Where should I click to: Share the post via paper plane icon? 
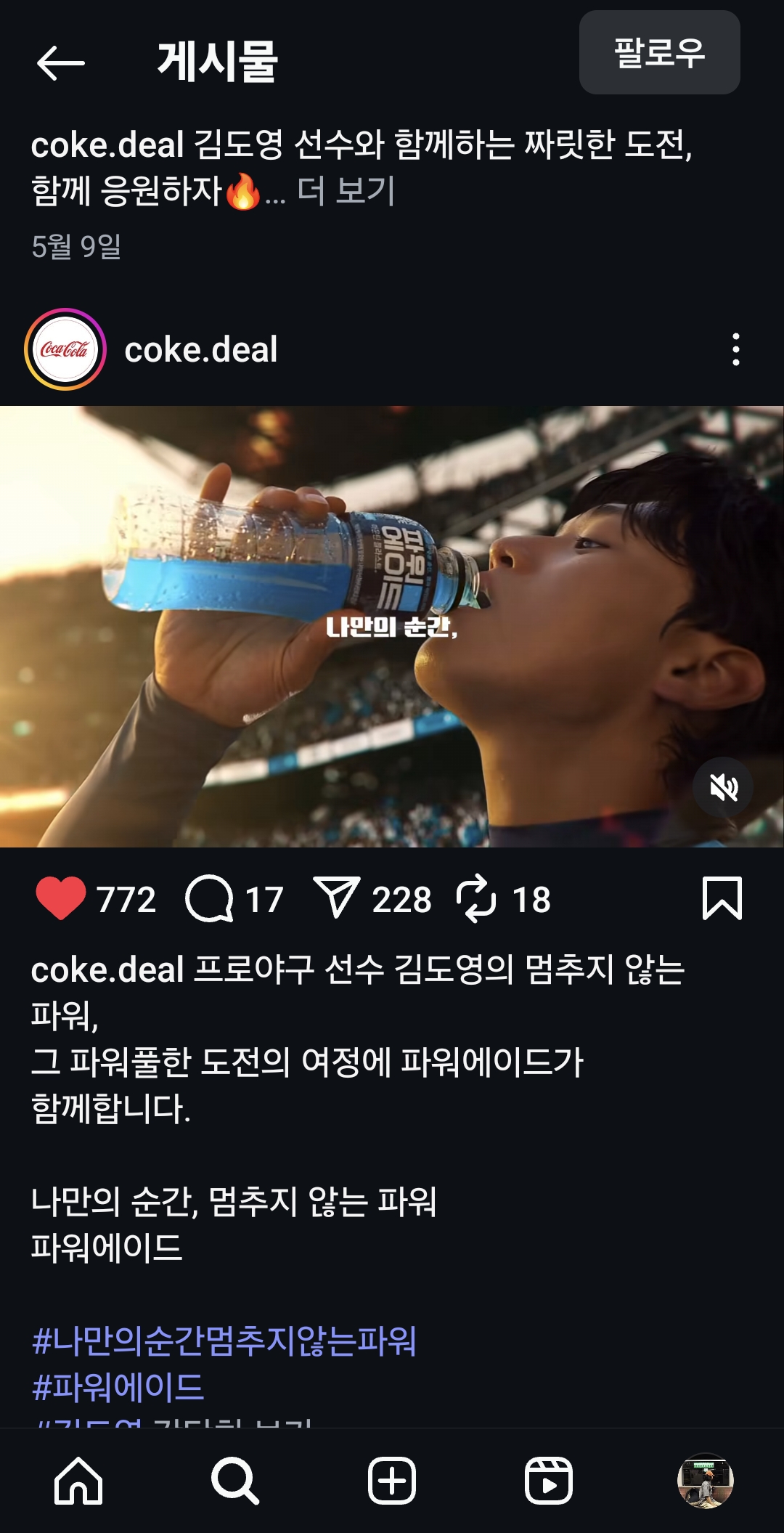click(336, 898)
